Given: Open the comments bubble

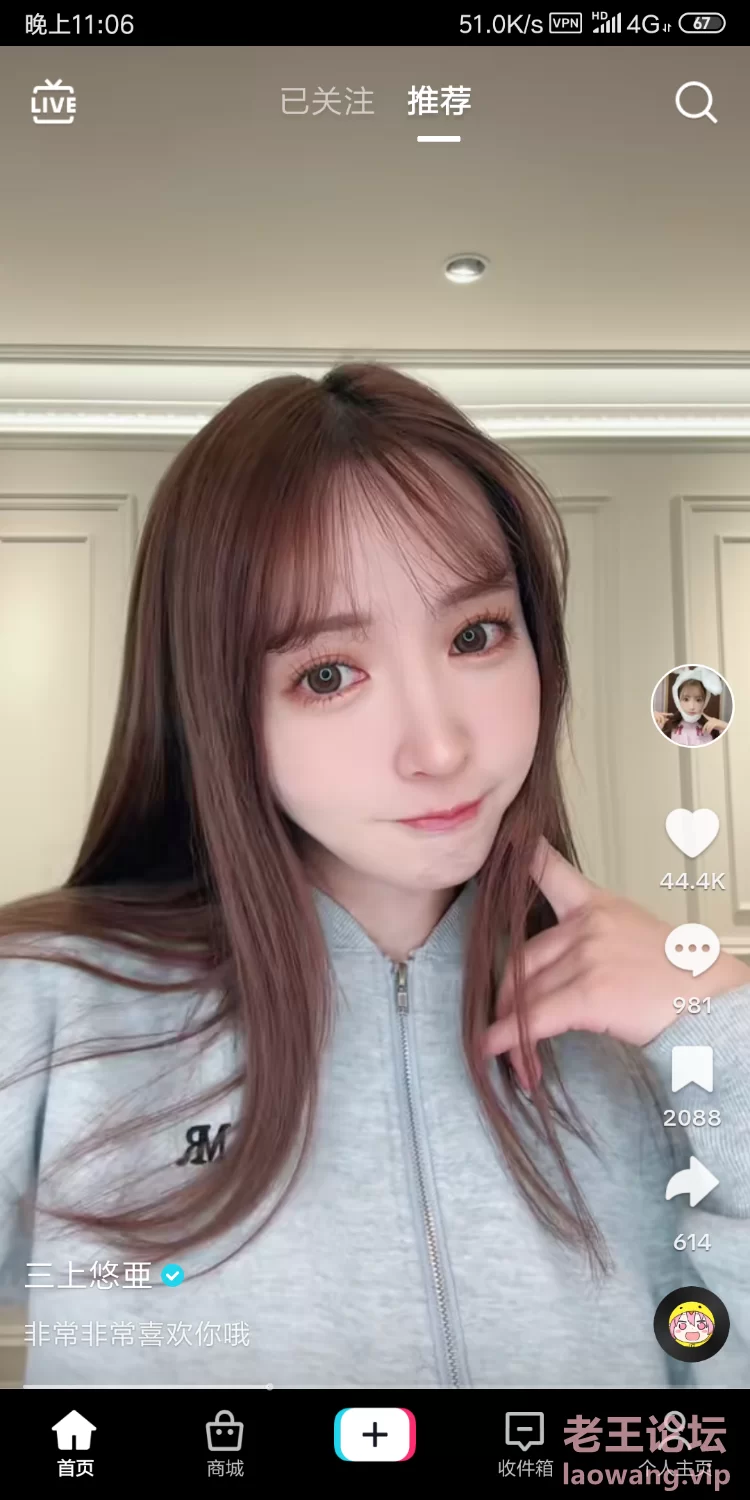Looking at the screenshot, I should [x=692, y=949].
